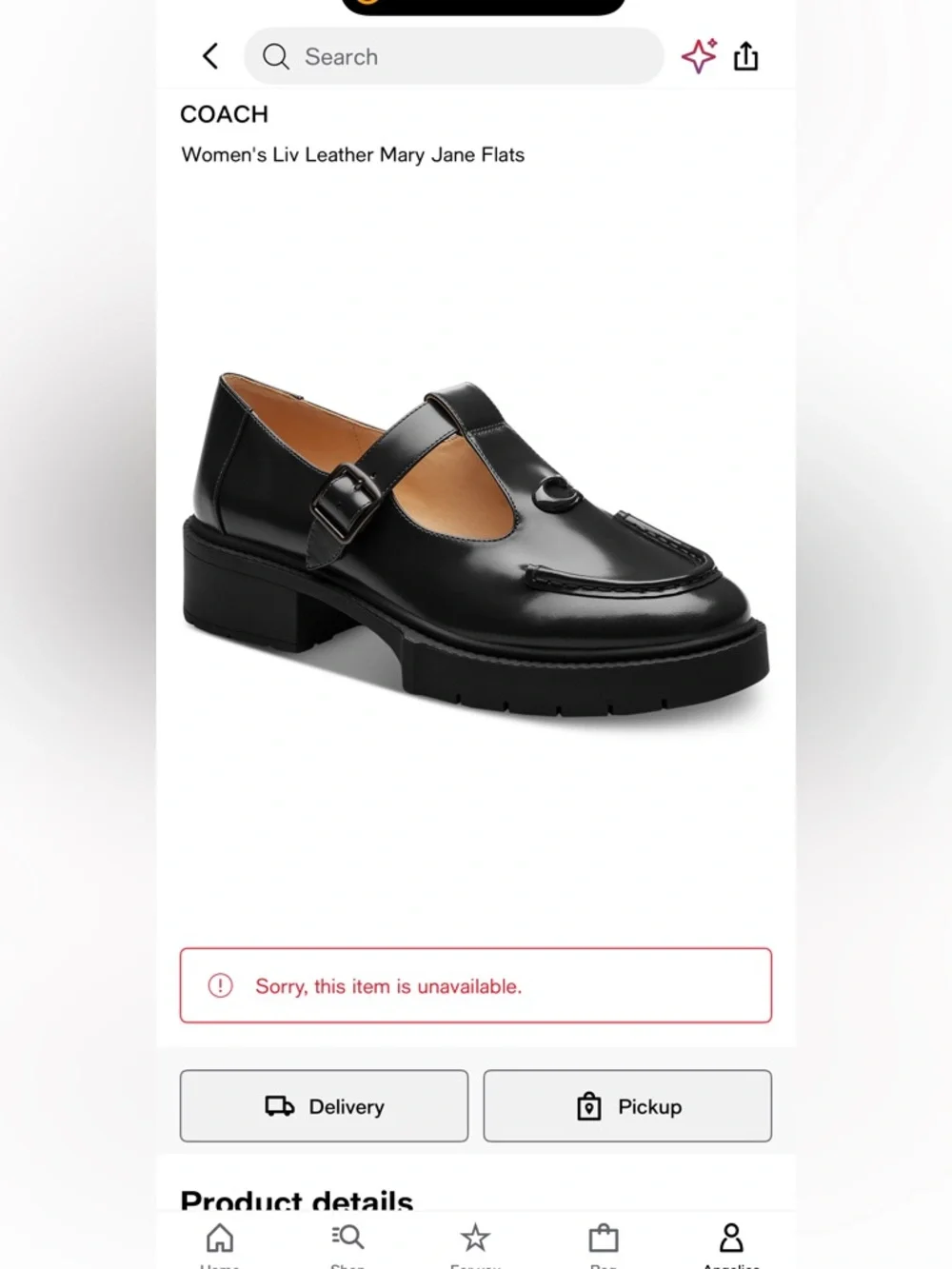Open the Bag tab

click(x=604, y=1239)
